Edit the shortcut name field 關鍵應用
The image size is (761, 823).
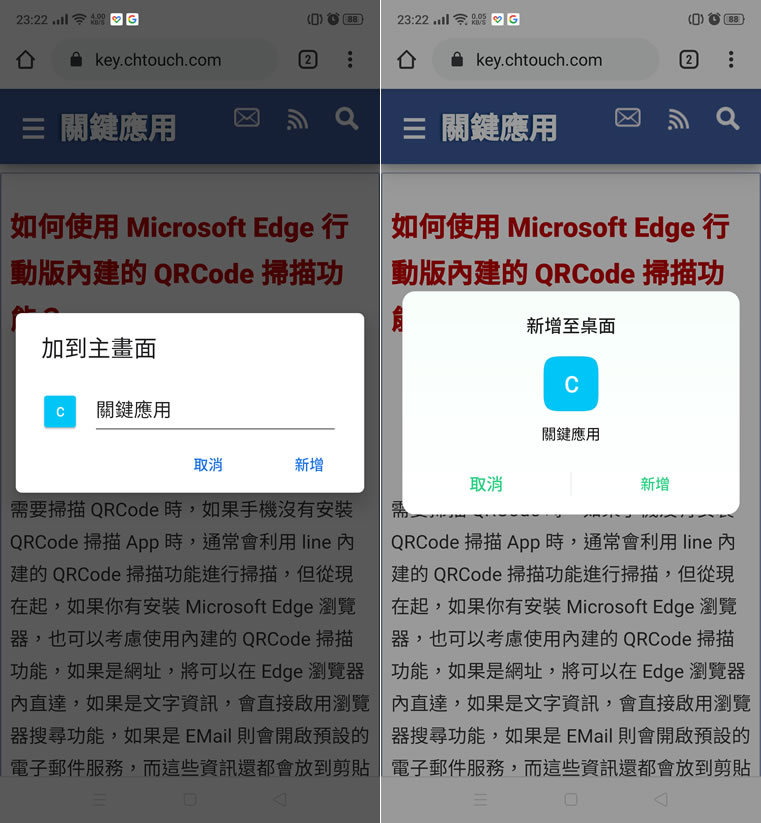[x=214, y=410]
